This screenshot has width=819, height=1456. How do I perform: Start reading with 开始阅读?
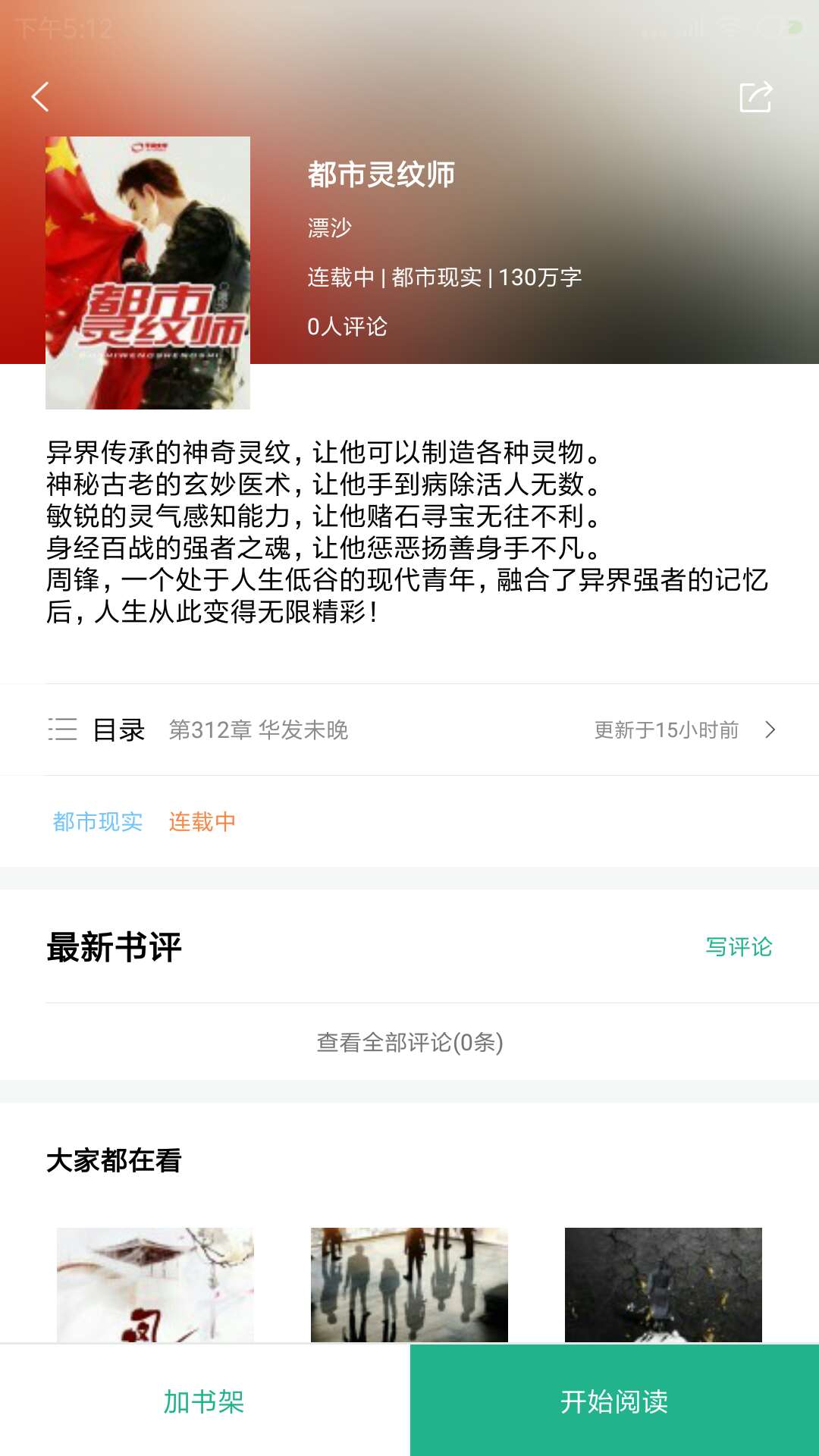coord(614,1401)
